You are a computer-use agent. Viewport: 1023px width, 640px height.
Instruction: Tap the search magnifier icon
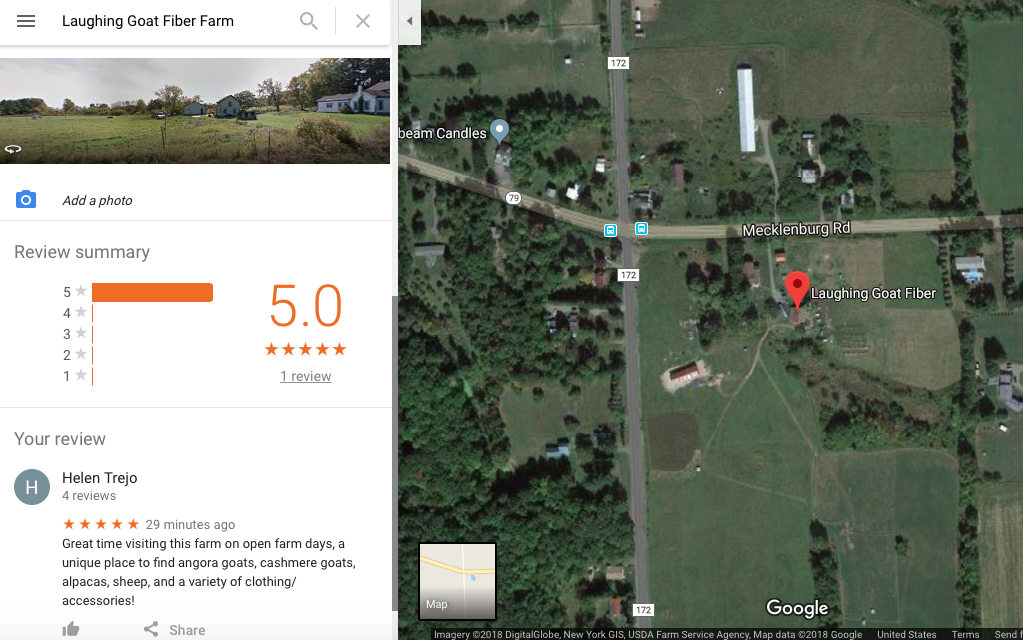coord(309,21)
